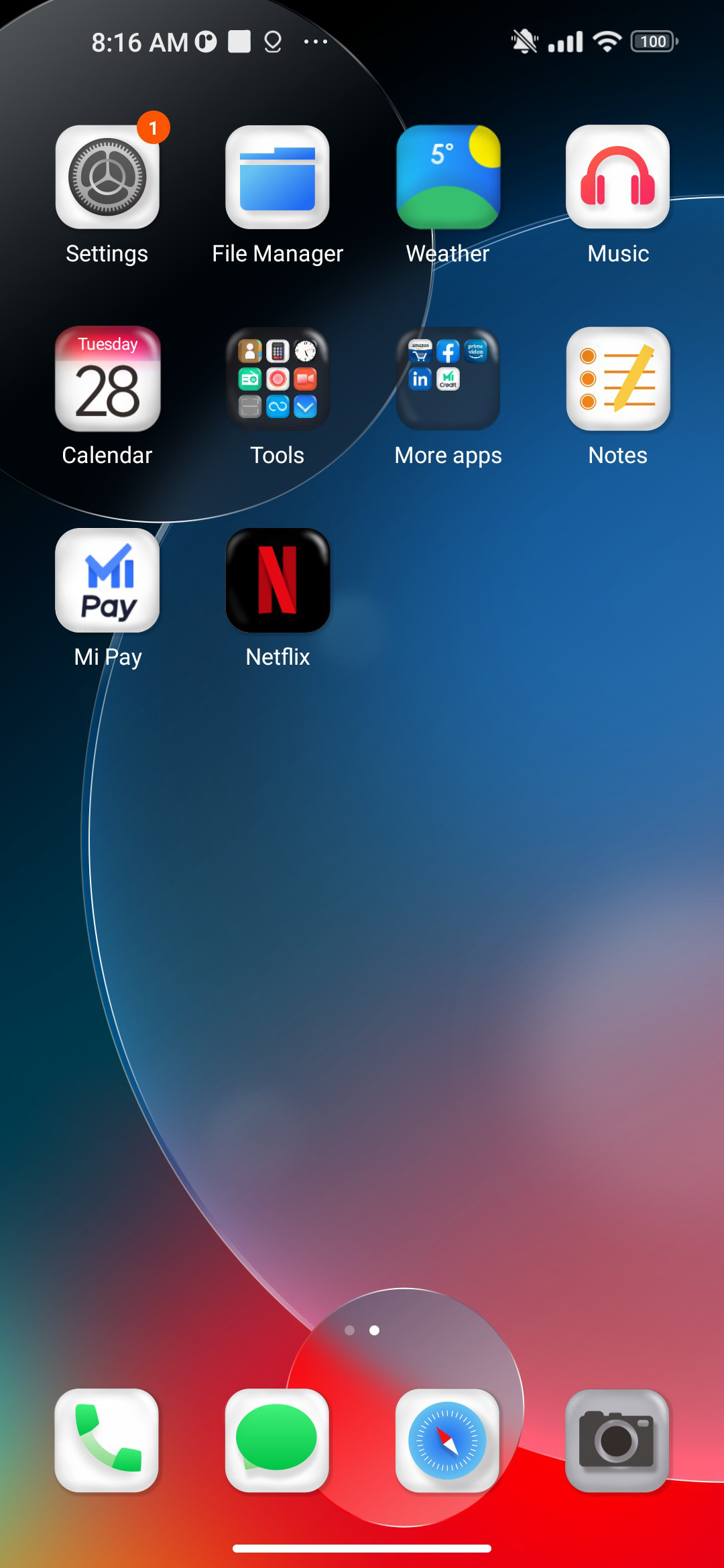The height and width of the screenshot is (1568, 724).
Task: Open the Weather app
Action: click(x=448, y=178)
